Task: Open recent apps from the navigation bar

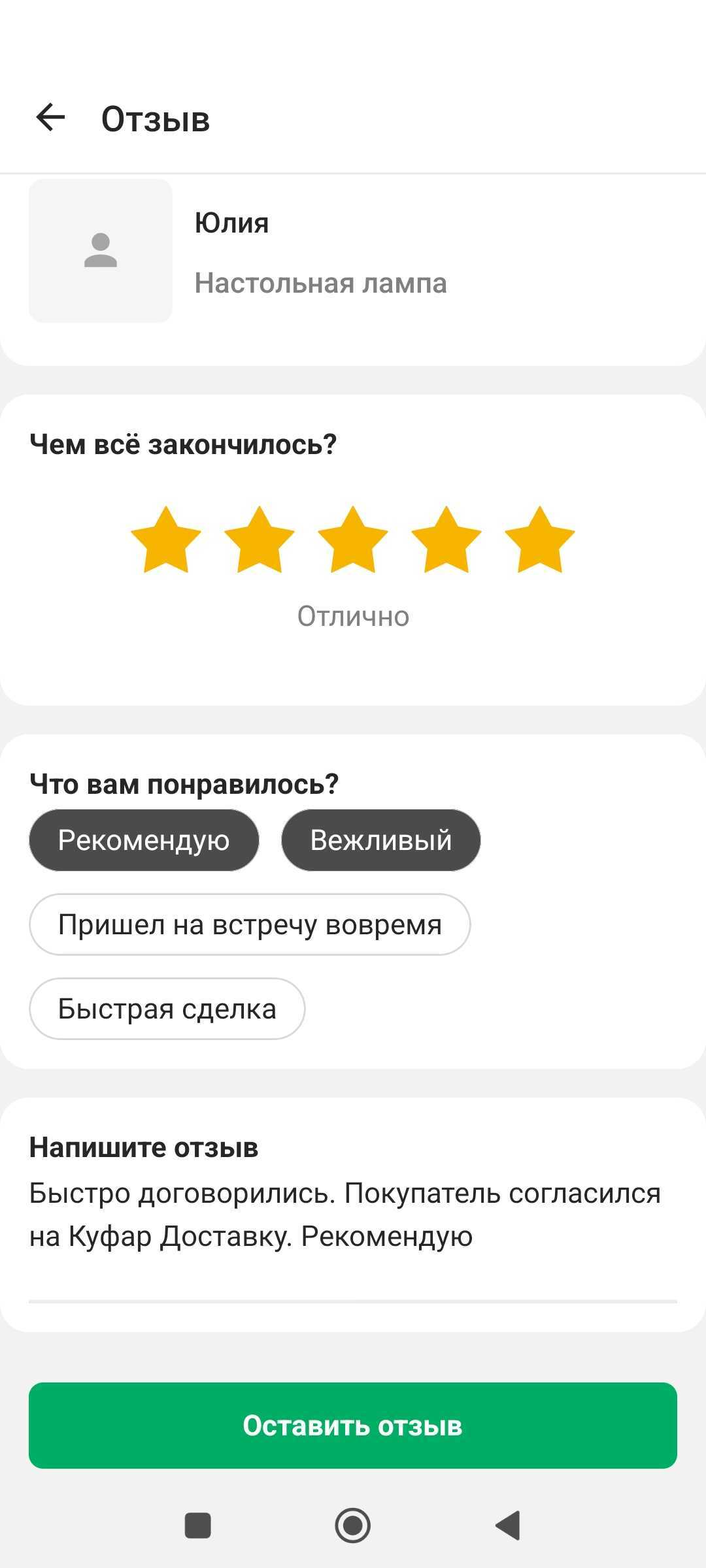Action: click(x=198, y=1526)
